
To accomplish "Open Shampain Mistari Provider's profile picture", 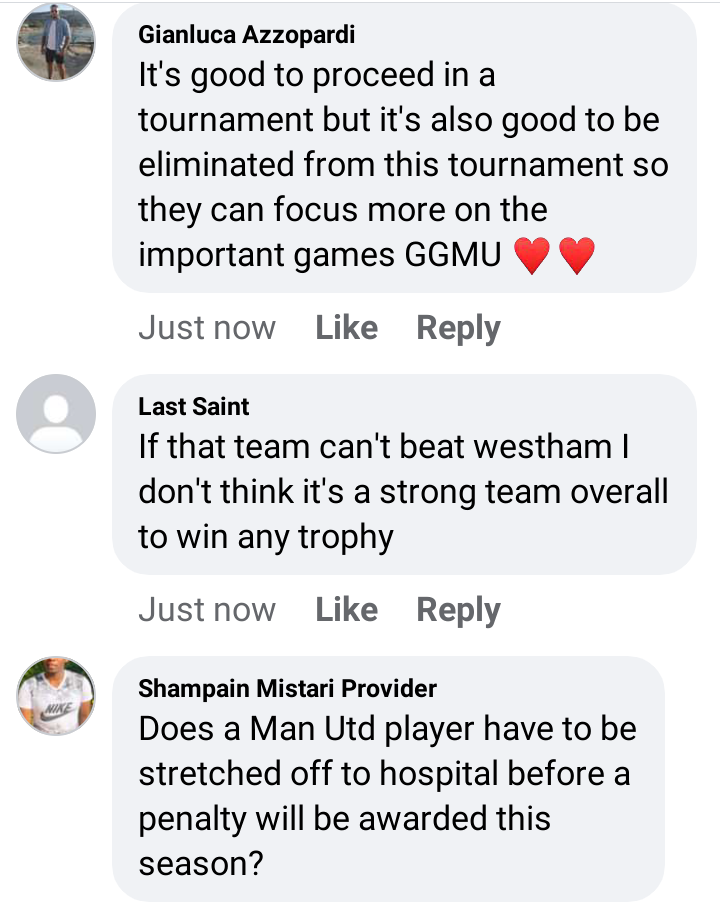I will 57,696.
